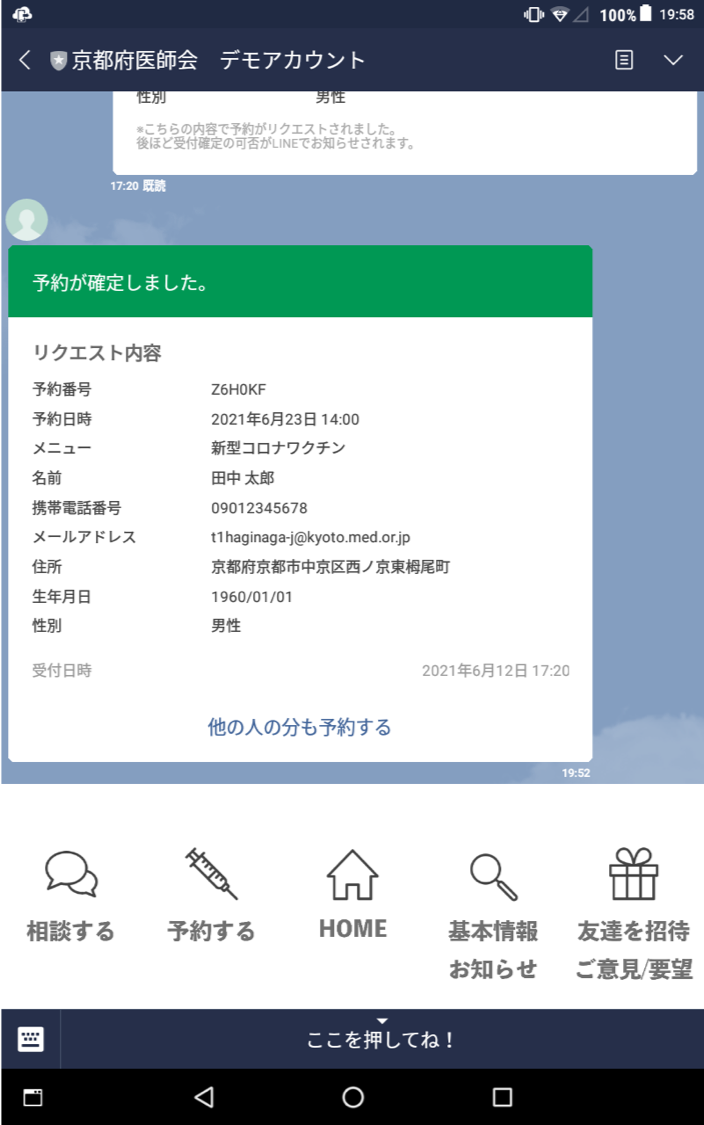704x1125 pixels.
Task: Open the sender's profile avatar
Action: pyautogui.click(x=27, y=220)
